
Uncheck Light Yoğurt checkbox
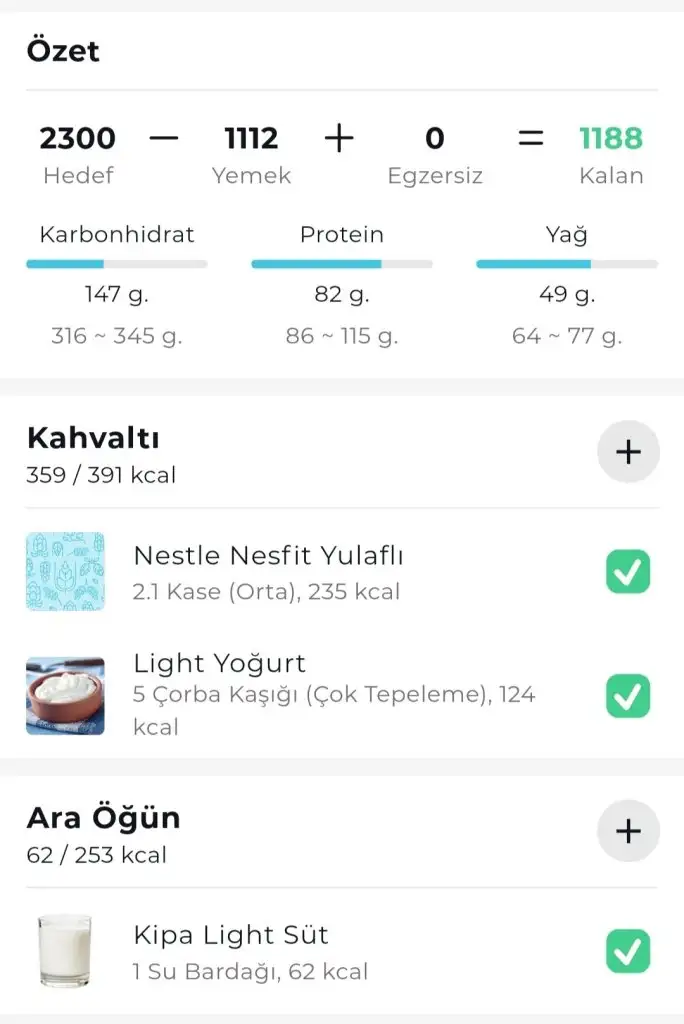coord(628,696)
